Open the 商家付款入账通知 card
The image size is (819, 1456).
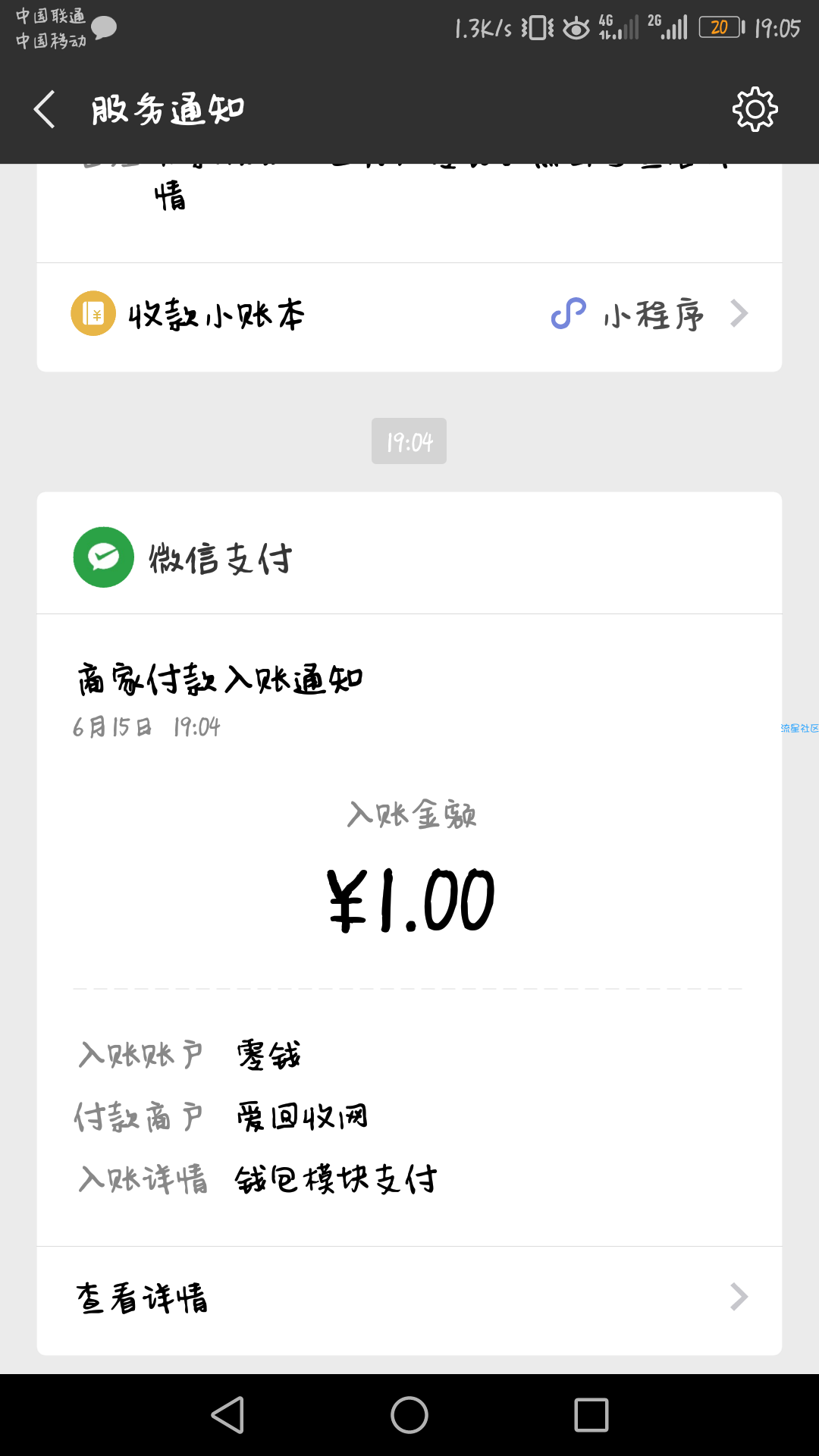[x=409, y=930]
